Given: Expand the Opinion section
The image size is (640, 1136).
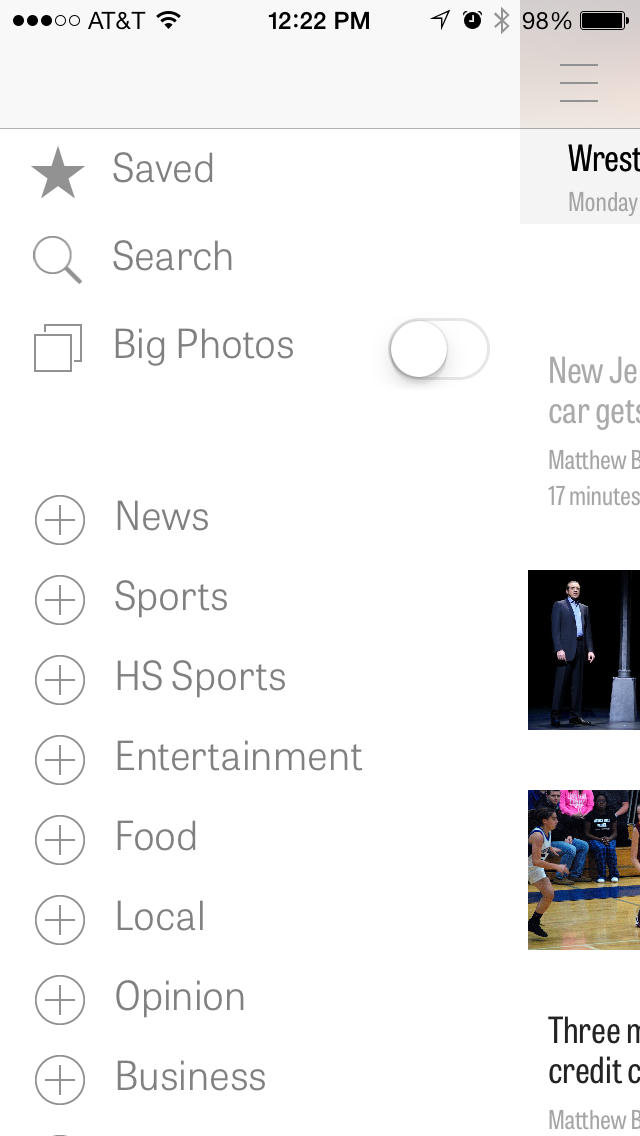Looking at the screenshot, I should click(59, 999).
